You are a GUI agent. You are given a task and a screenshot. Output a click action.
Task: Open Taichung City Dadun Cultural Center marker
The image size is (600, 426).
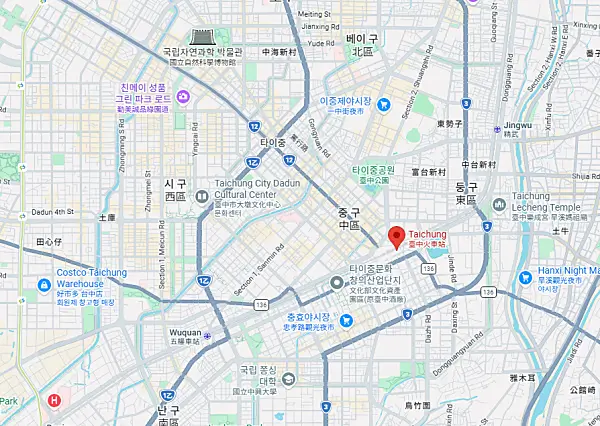206,185
